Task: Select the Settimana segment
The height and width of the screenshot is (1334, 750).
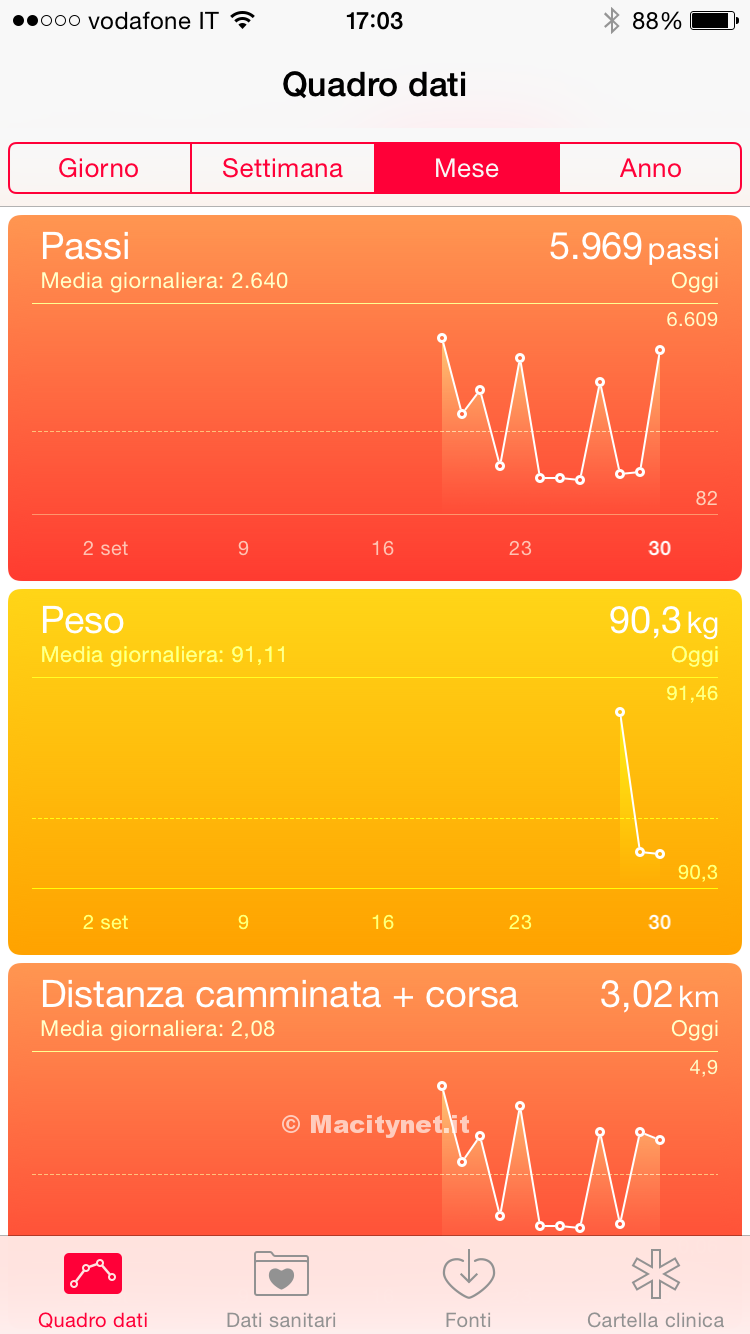Action: (282, 168)
